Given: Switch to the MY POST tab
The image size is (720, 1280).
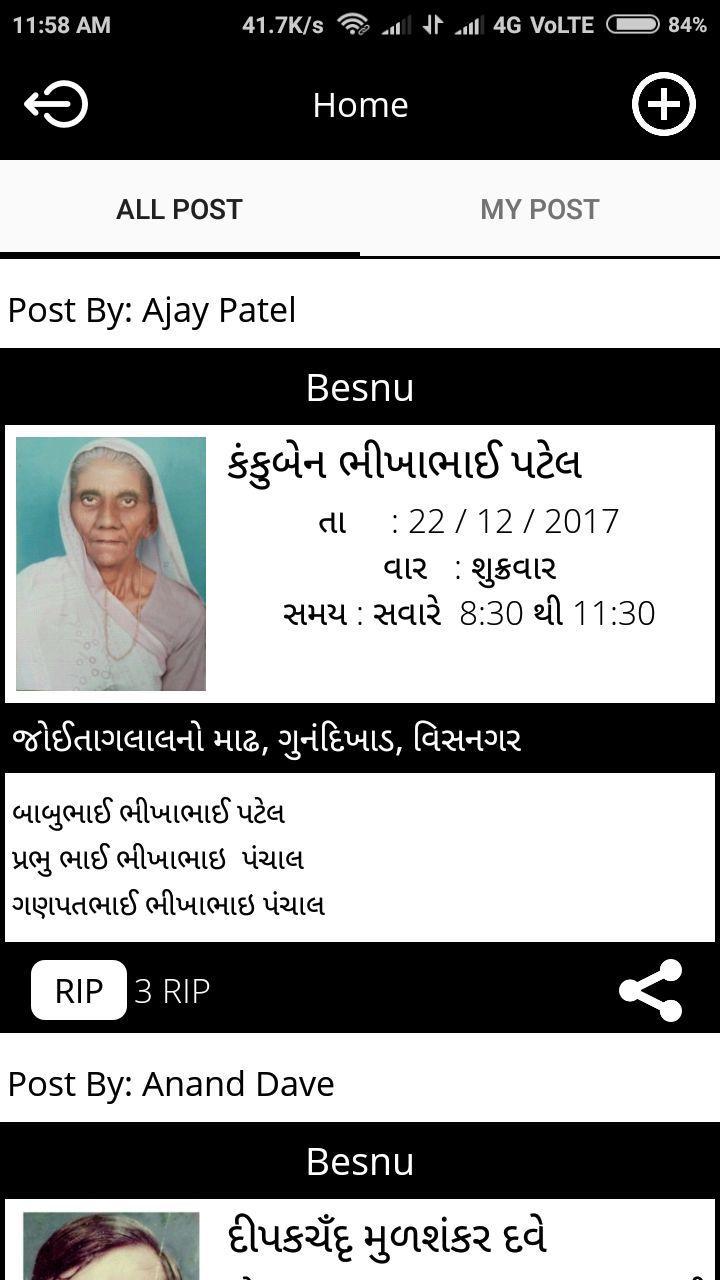Looking at the screenshot, I should coord(539,209).
